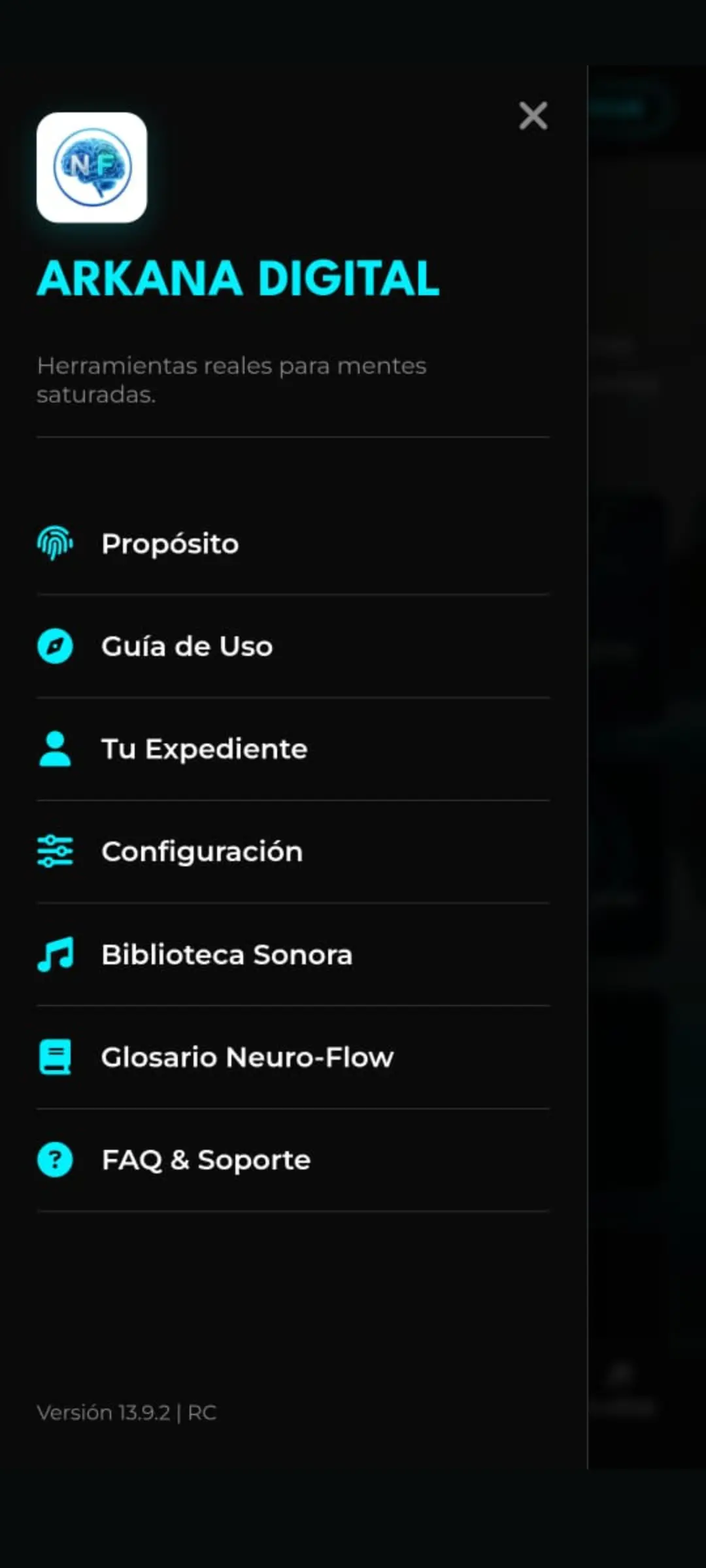Open the Guía de Uso section
This screenshot has height=1568, width=706.
click(186, 646)
